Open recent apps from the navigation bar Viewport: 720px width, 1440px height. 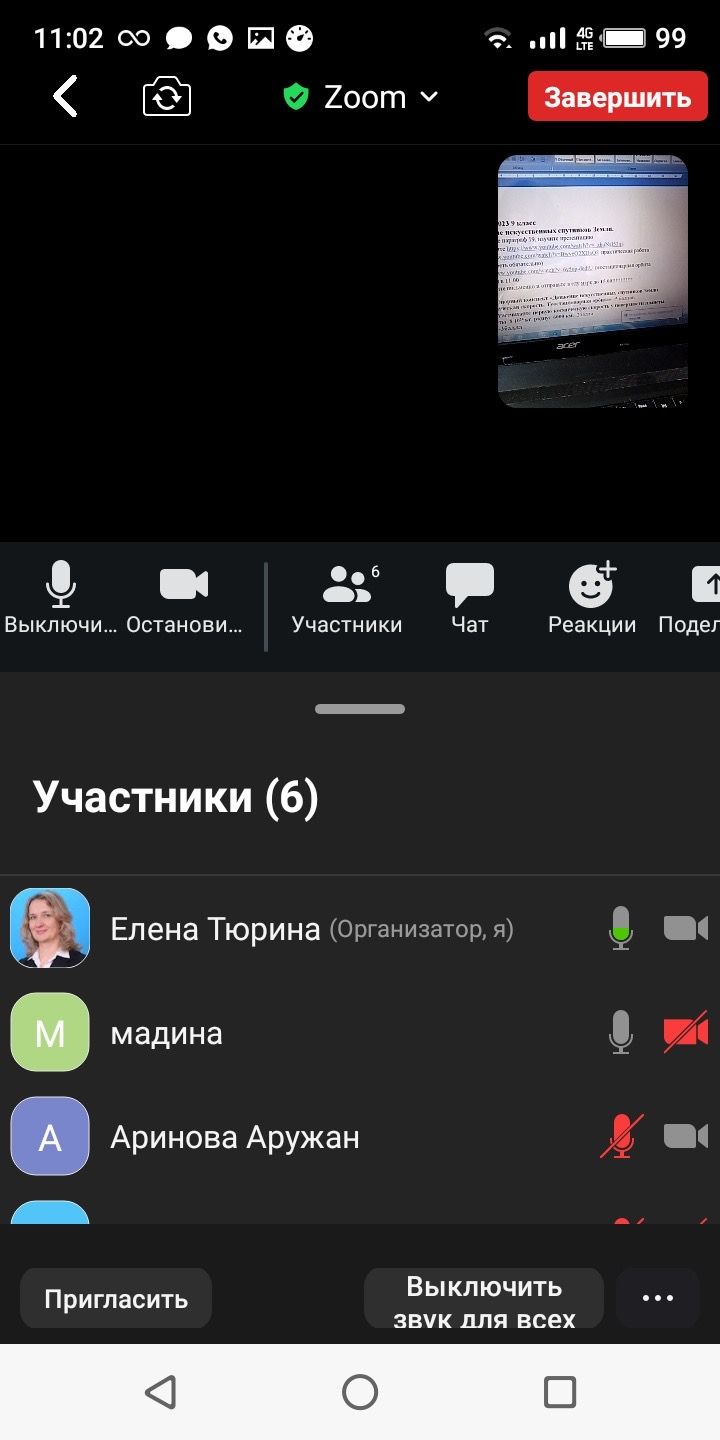coord(559,1392)
